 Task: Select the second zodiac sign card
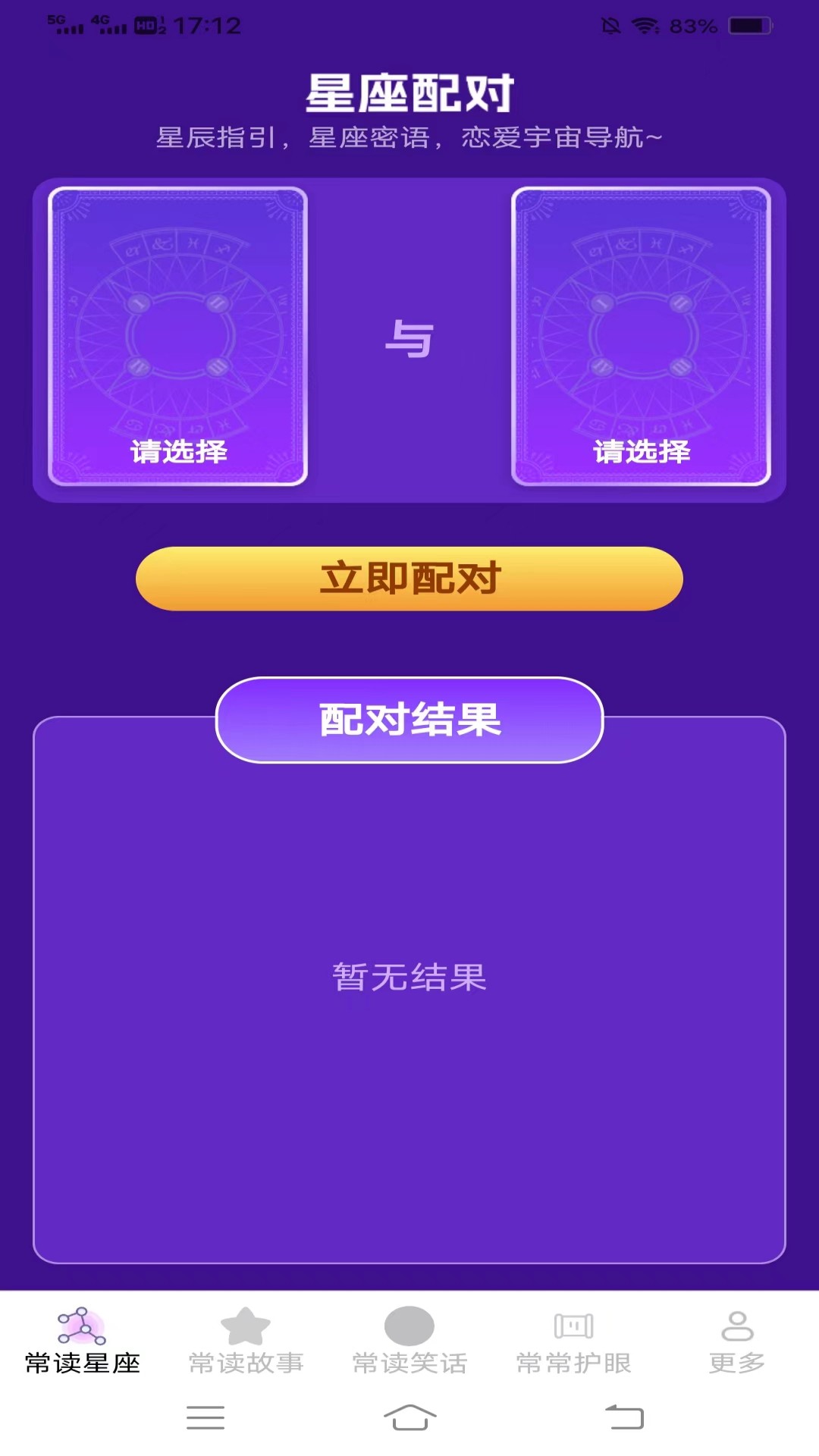[x=641, y=336]
